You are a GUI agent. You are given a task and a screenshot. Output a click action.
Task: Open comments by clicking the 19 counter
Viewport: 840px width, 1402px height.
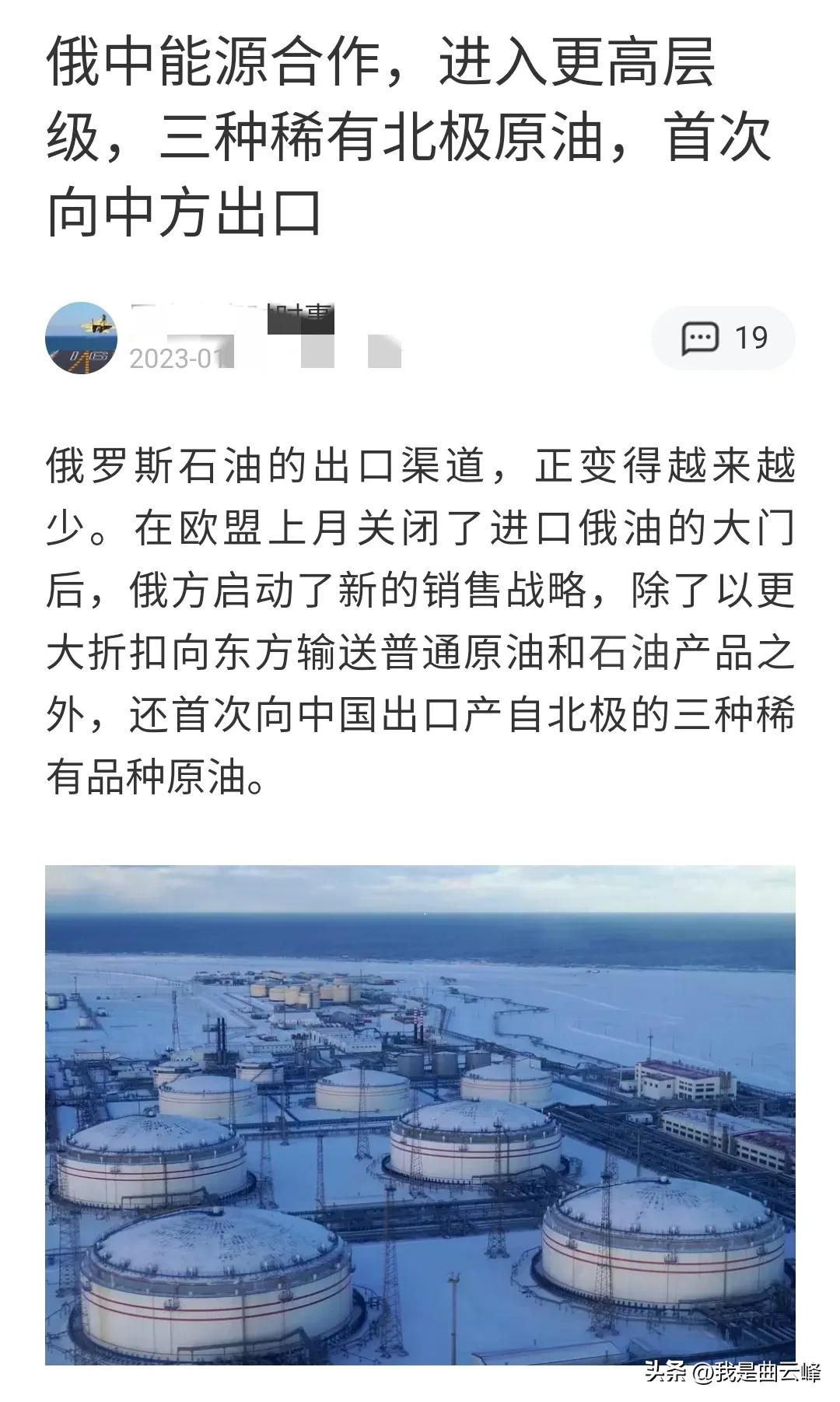(749, 338)
